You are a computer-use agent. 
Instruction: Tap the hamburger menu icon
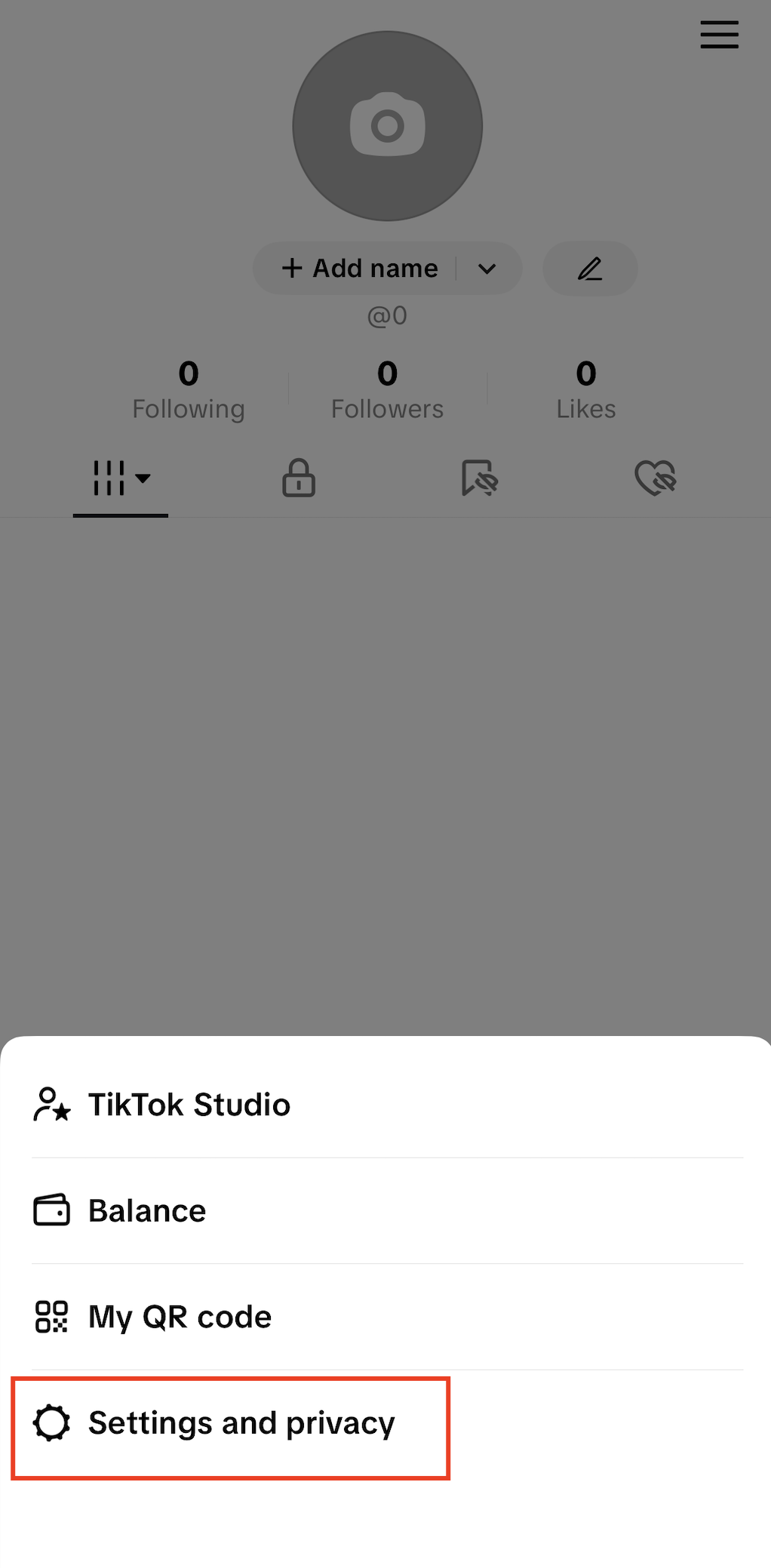pos(719,35)
